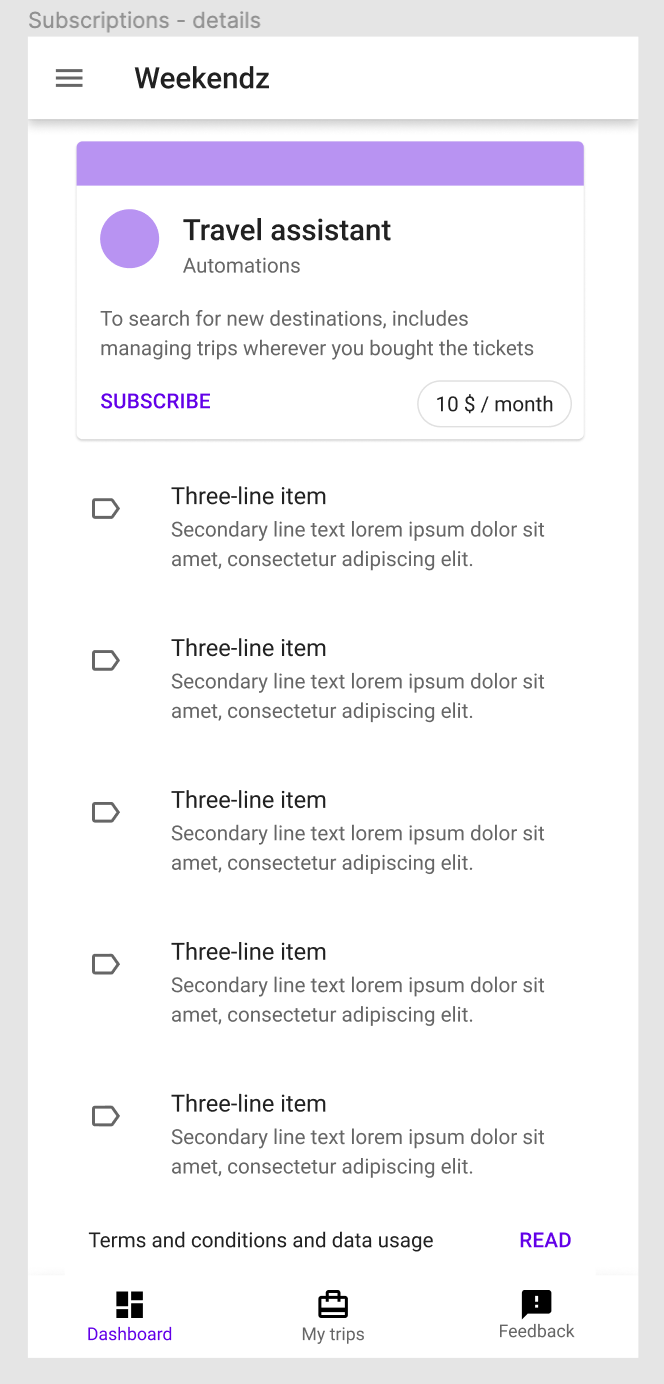The width and height of the screenshot is (664, 1384).
Task: Subscribe to the Travel assistant plan
Action: click(x=155, y=401)
